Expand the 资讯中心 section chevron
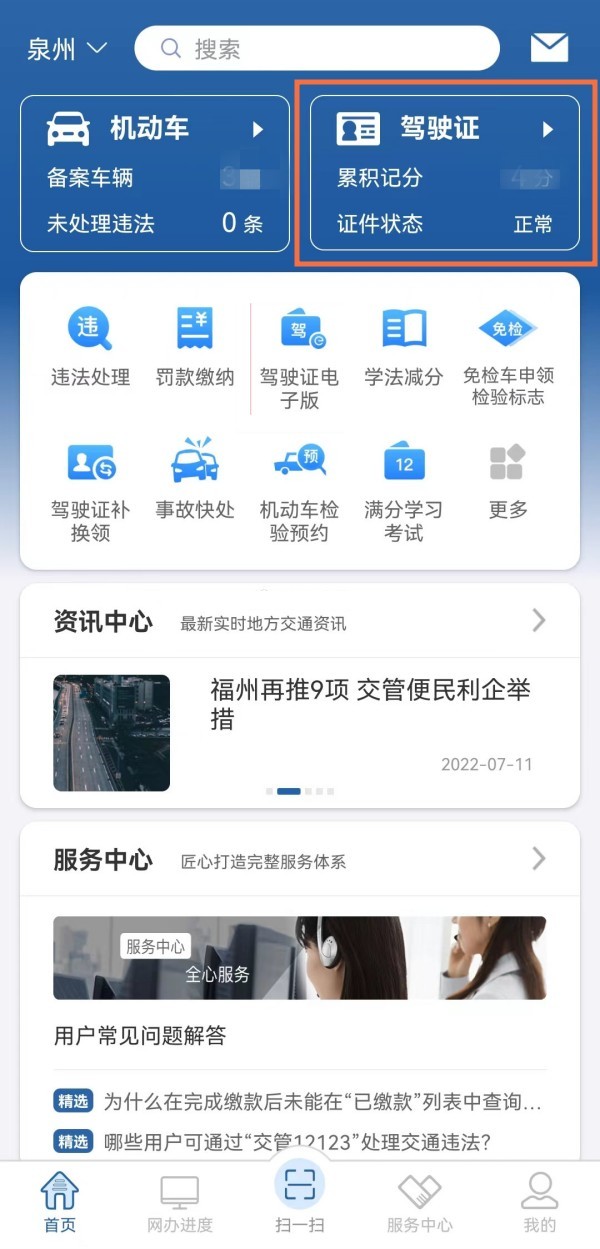600x1249 pixels. tap(539, 621)
